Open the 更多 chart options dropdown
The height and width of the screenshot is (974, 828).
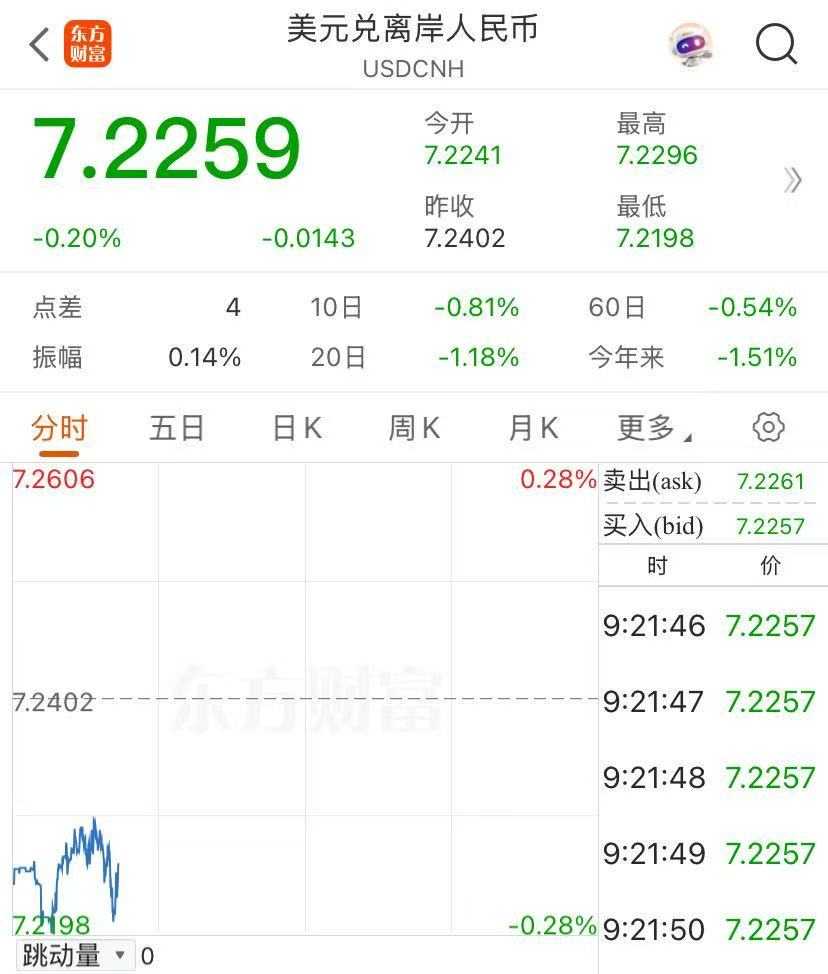click(654, 429)
